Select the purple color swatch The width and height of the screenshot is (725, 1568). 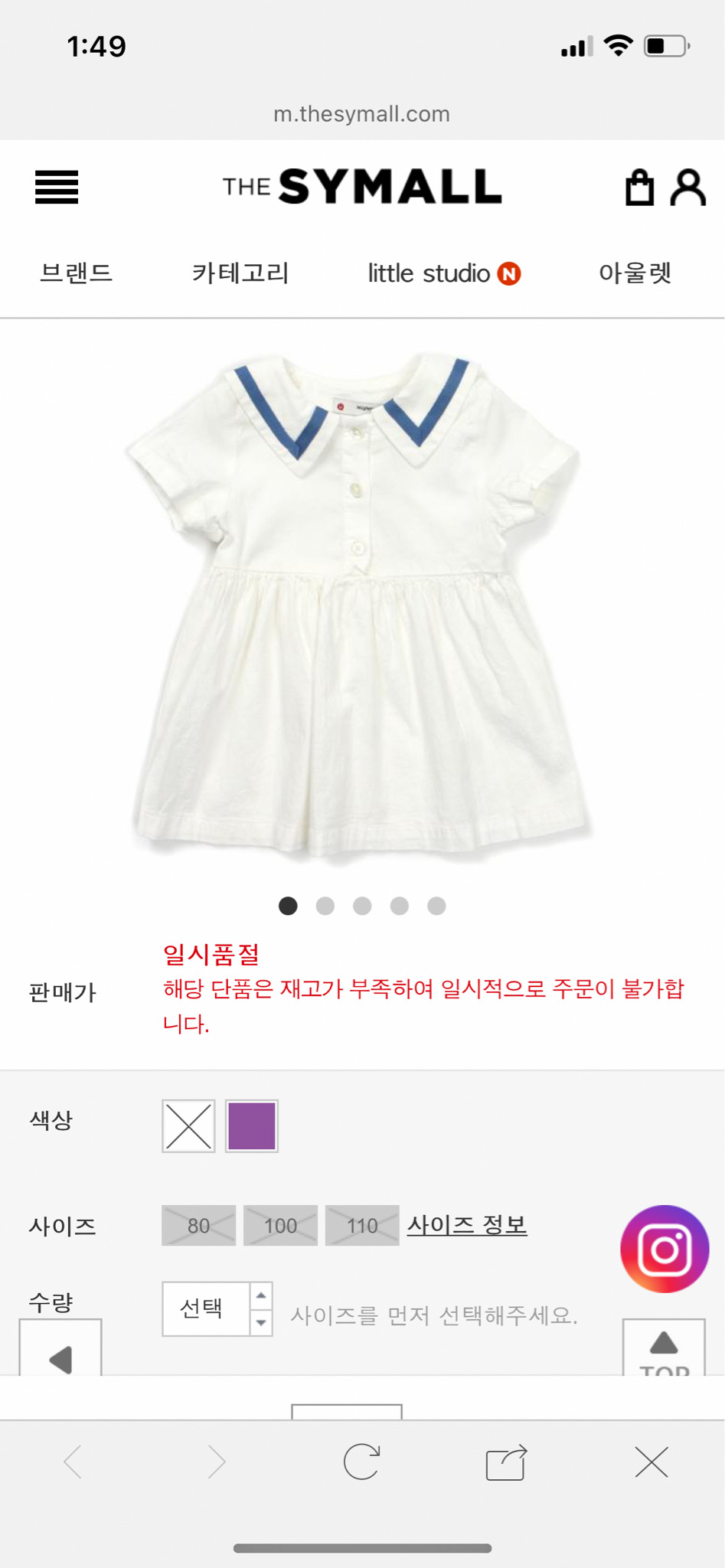(253, 1124)
